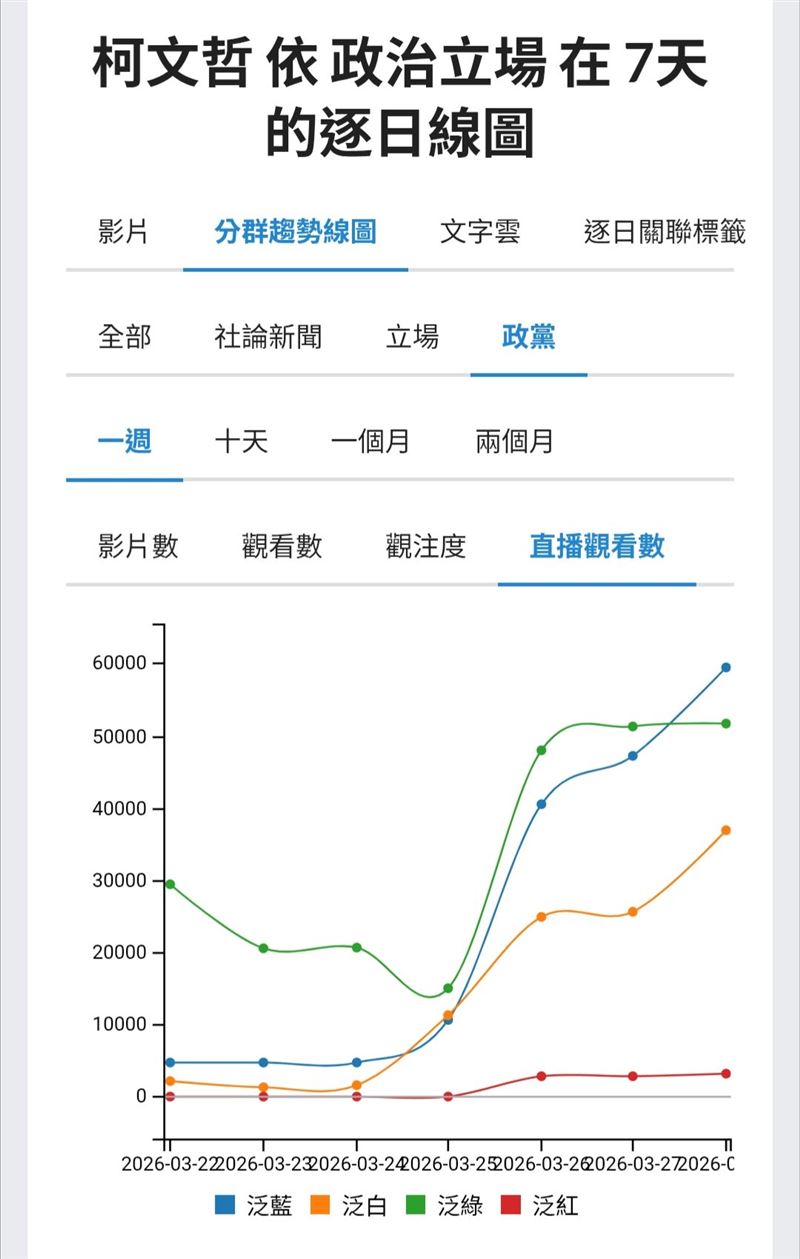Screen dimensions: 800x1259
Task: Switch to 逐日關聯標籤 tab
Action: pos(664,232)
